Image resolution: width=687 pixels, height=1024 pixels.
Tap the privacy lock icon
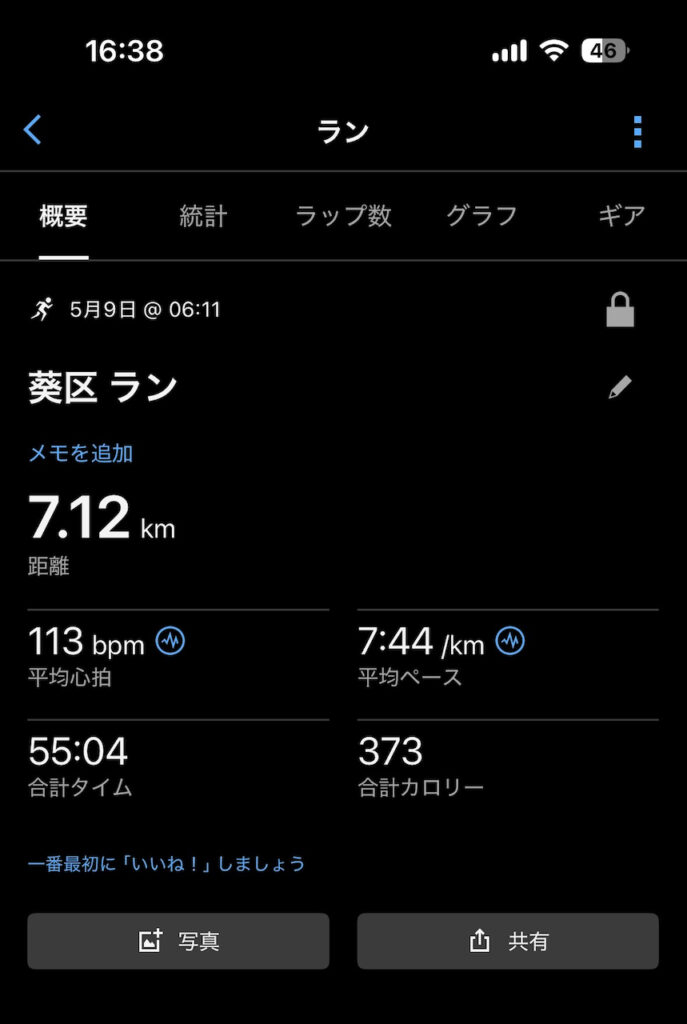coord(620,310)
